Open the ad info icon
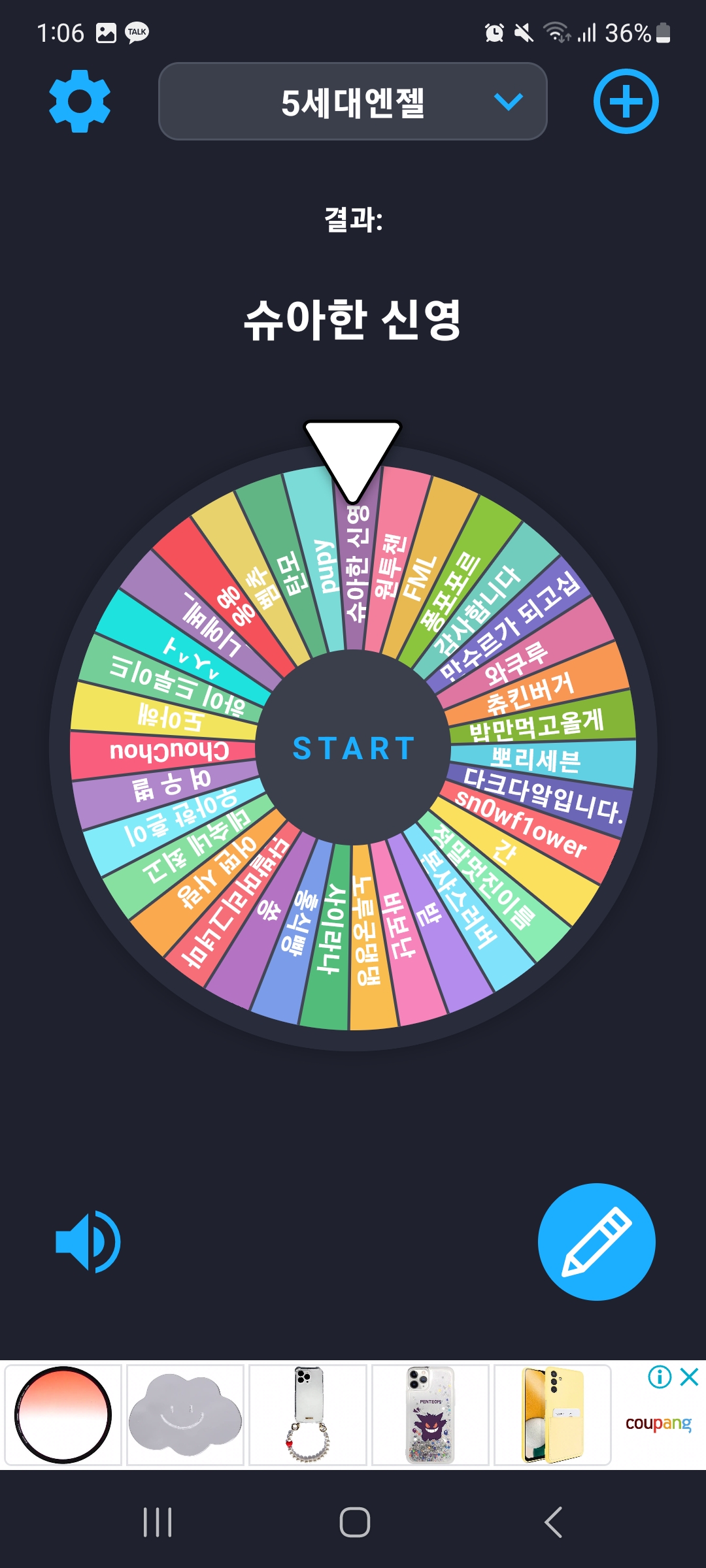This screenshot has width=706, height=1568. pyautogui.click(x=659, y=1377)
